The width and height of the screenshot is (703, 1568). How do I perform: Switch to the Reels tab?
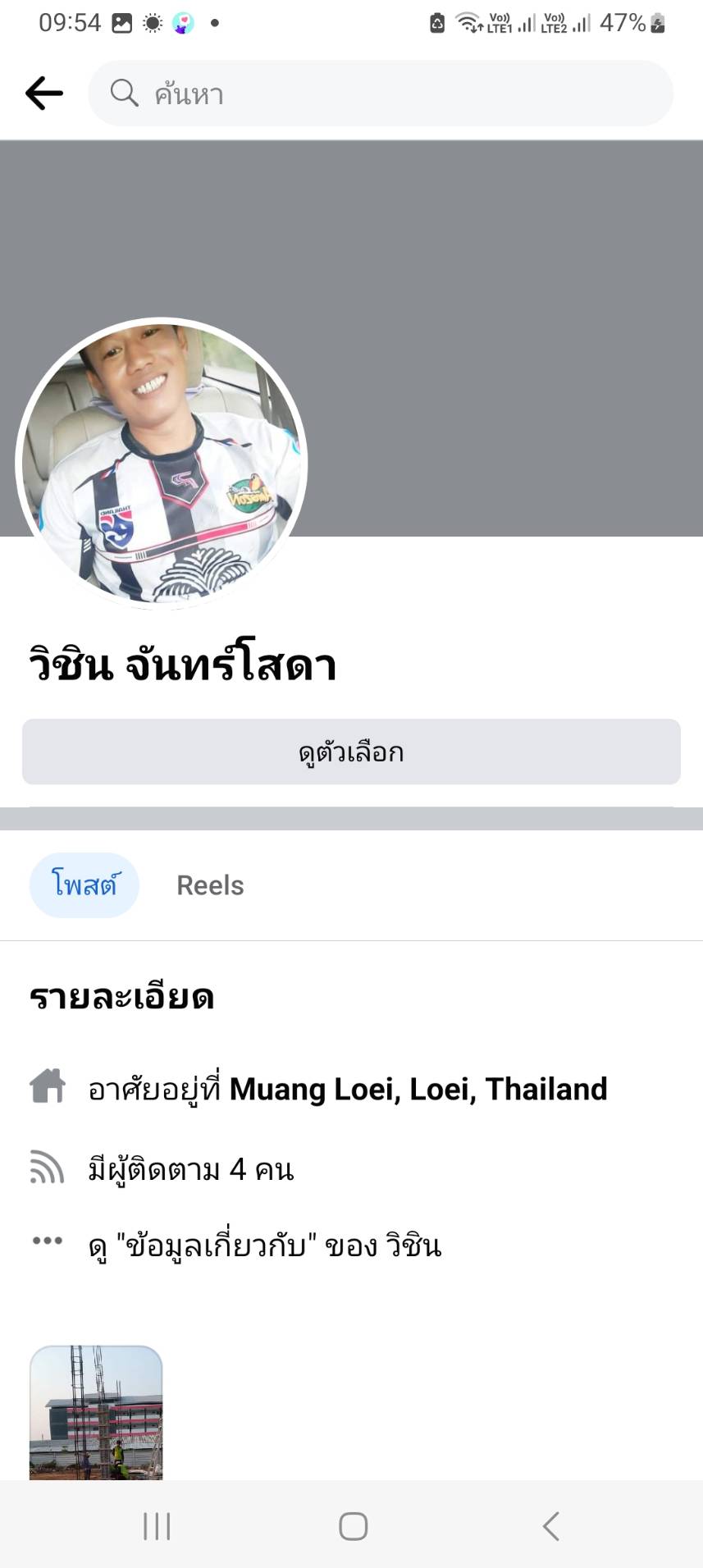pyautogui.click(x=210, y=885)
